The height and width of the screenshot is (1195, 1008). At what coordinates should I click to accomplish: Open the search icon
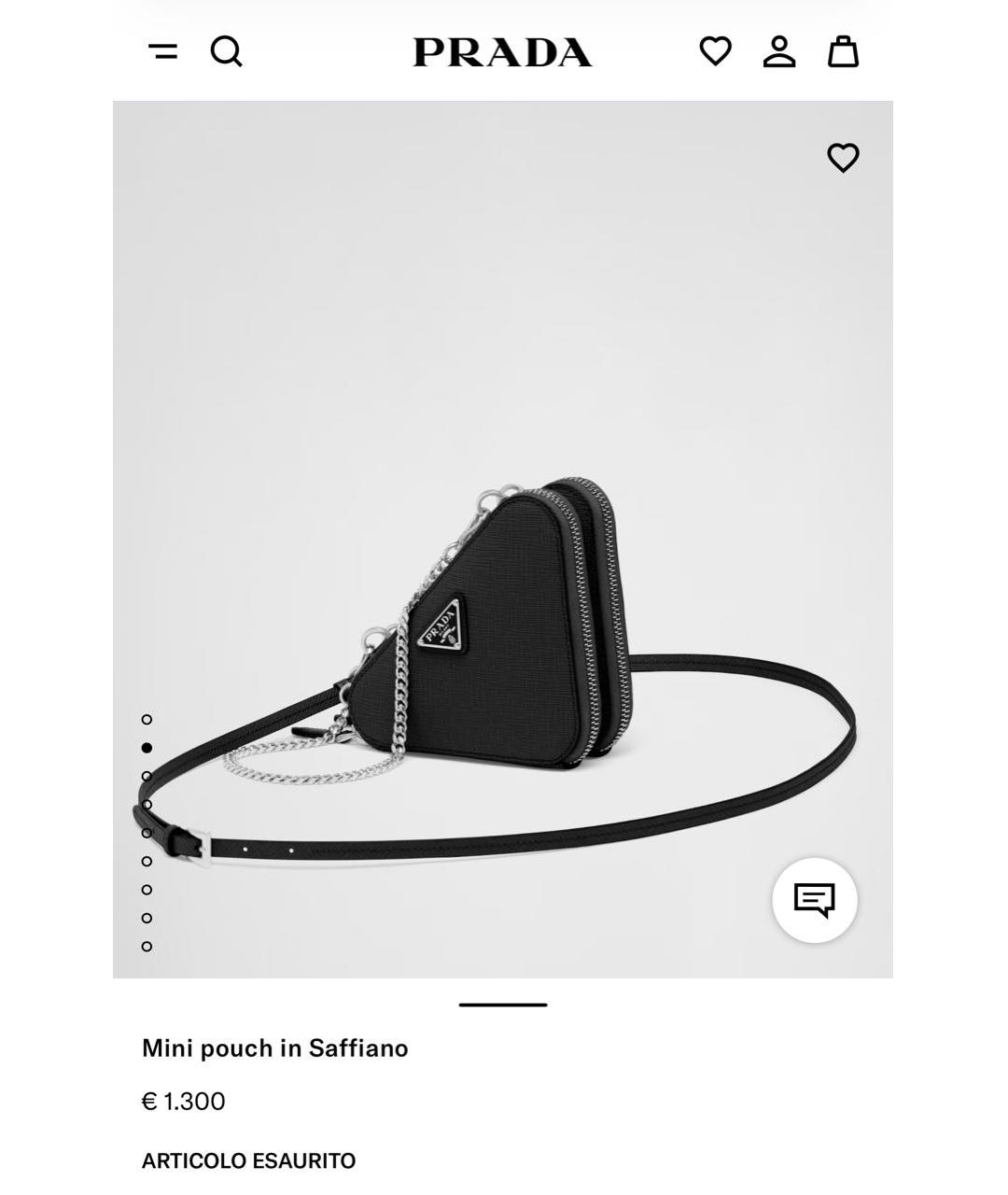pos(226,51)
